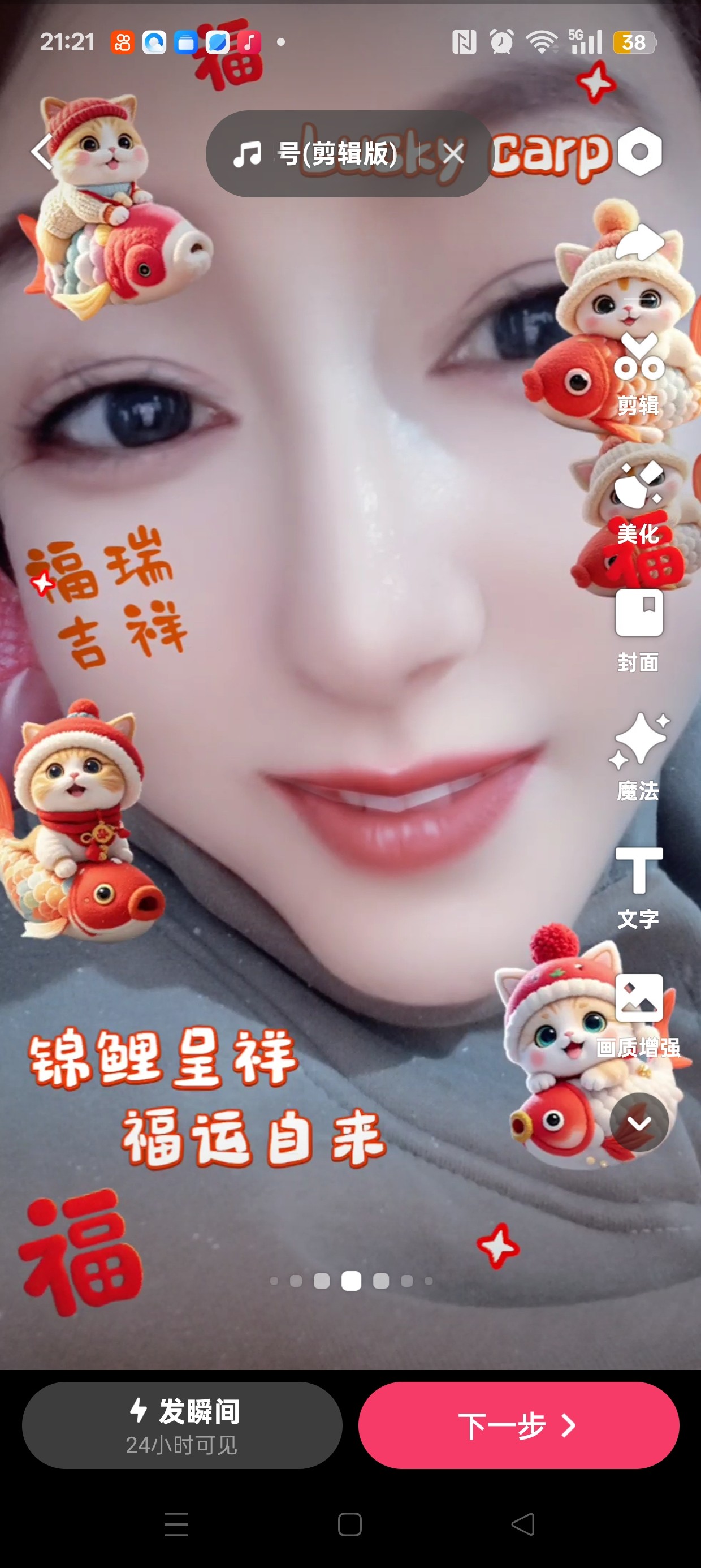Open the 魔法 effects tool
This screenshot has height=1568, width=701.
pos(638,759)
